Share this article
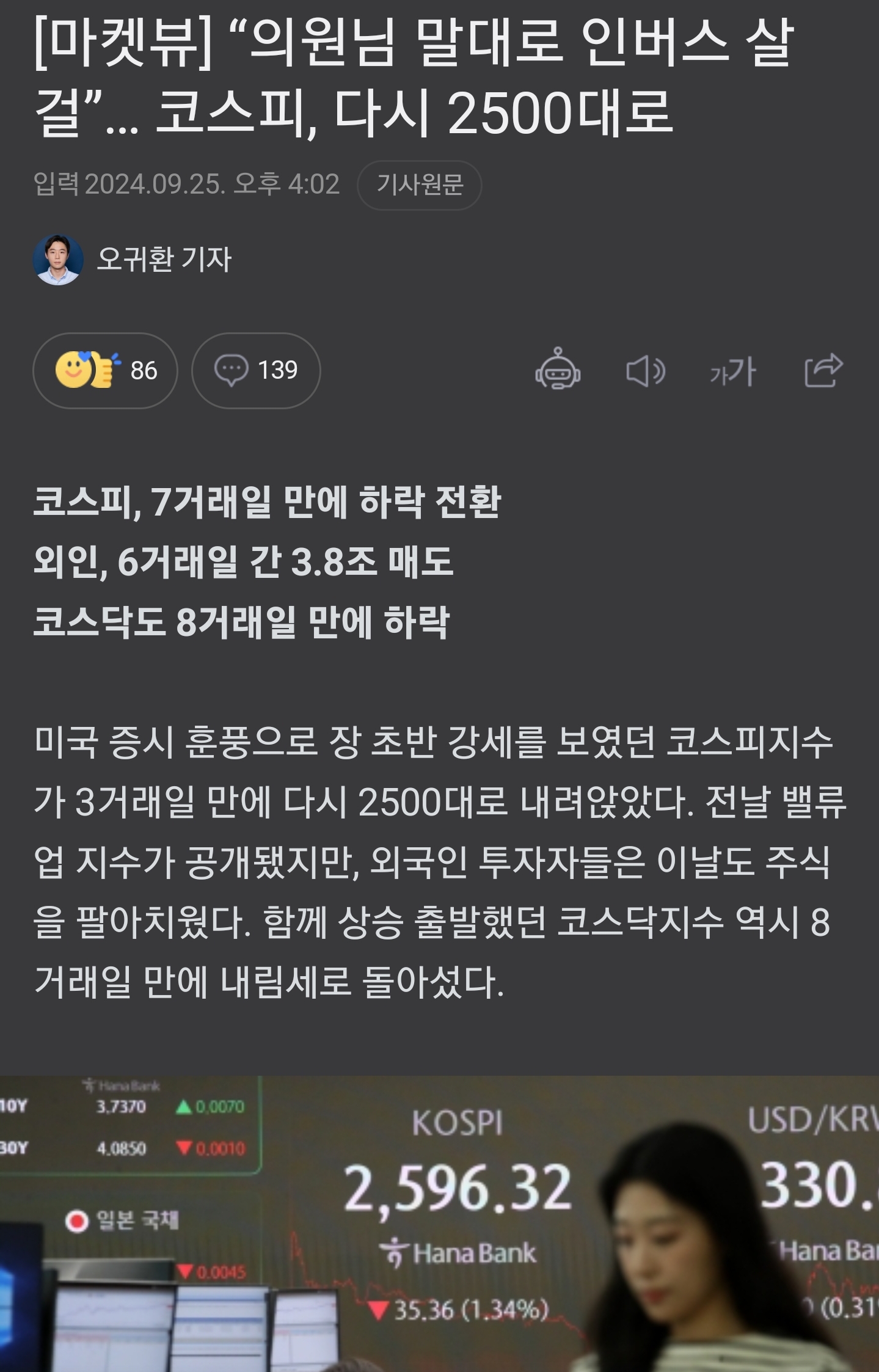This screenshot has height=1372, width=879. coord(823,370)
